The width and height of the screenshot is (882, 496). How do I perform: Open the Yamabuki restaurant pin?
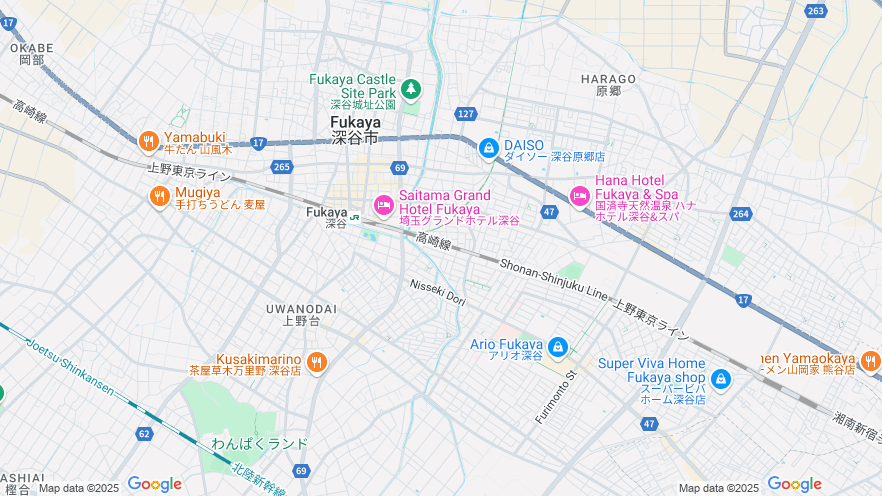click(x=149, y=141)
